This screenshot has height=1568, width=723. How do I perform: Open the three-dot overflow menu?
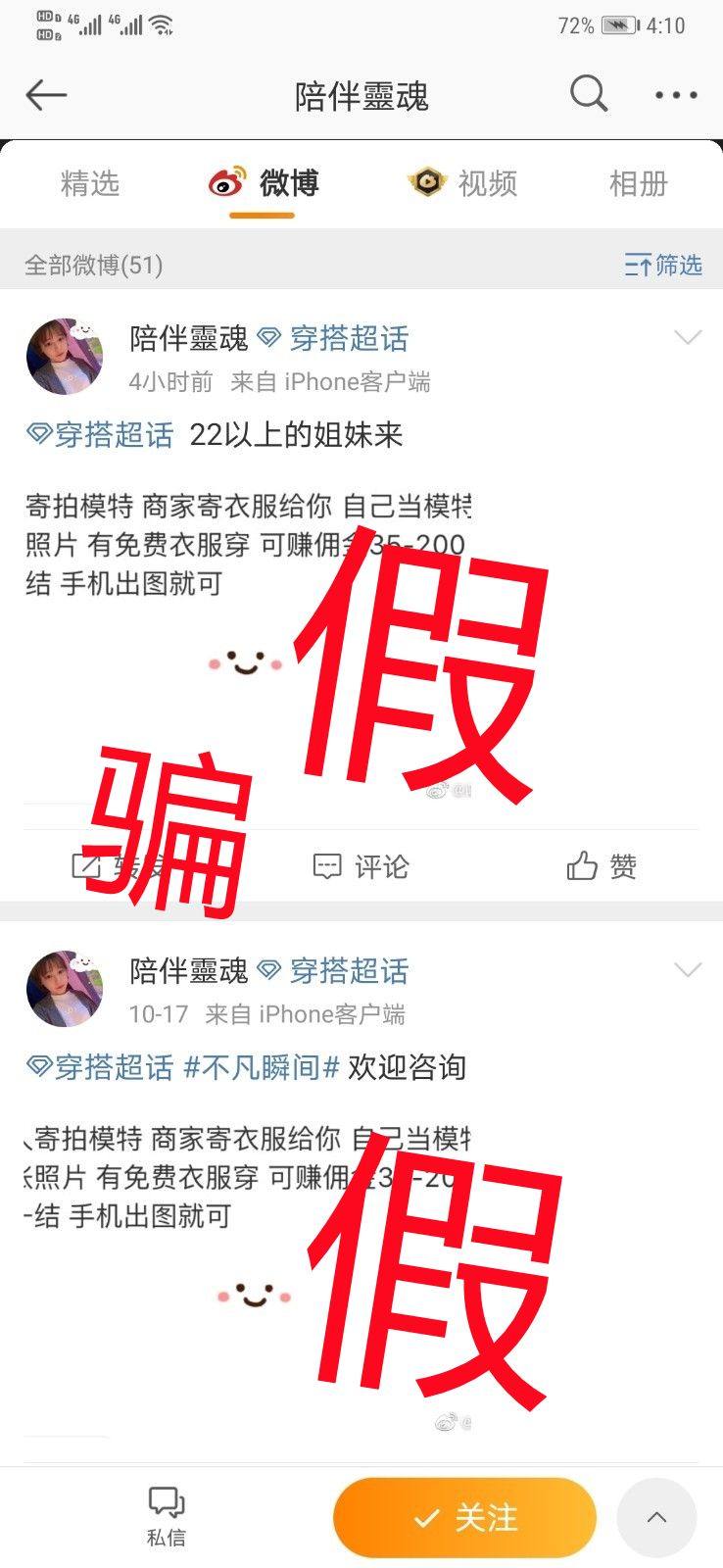(676, 95)
